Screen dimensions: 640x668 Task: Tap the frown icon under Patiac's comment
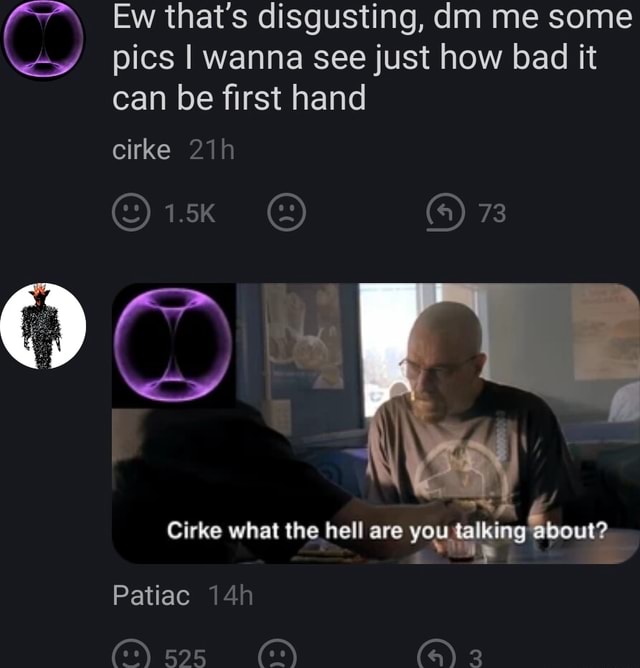tap(277, 655)
